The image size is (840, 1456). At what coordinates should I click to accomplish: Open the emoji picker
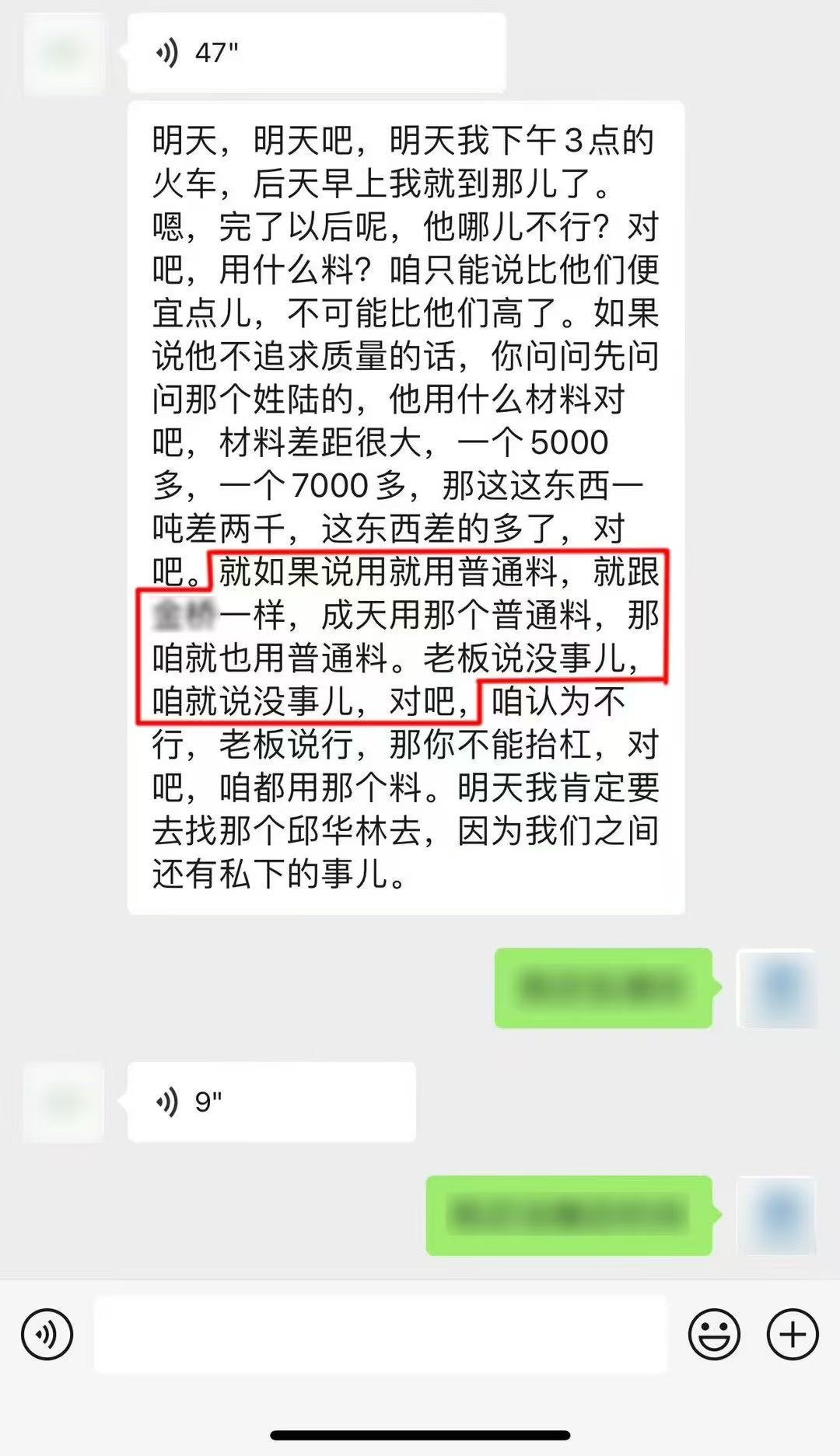point(713,1335)
